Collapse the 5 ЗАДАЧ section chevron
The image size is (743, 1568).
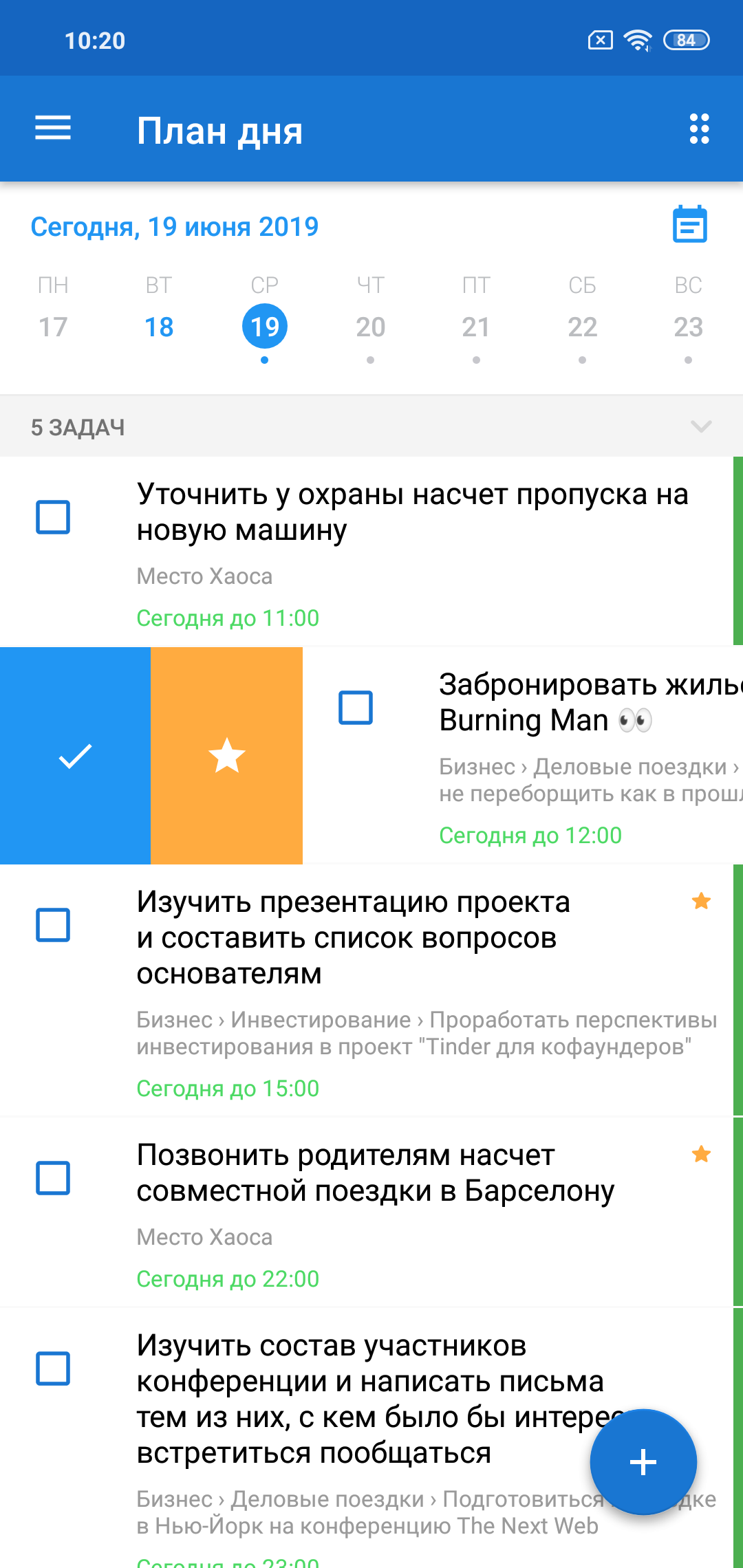(x=700, y=426)
